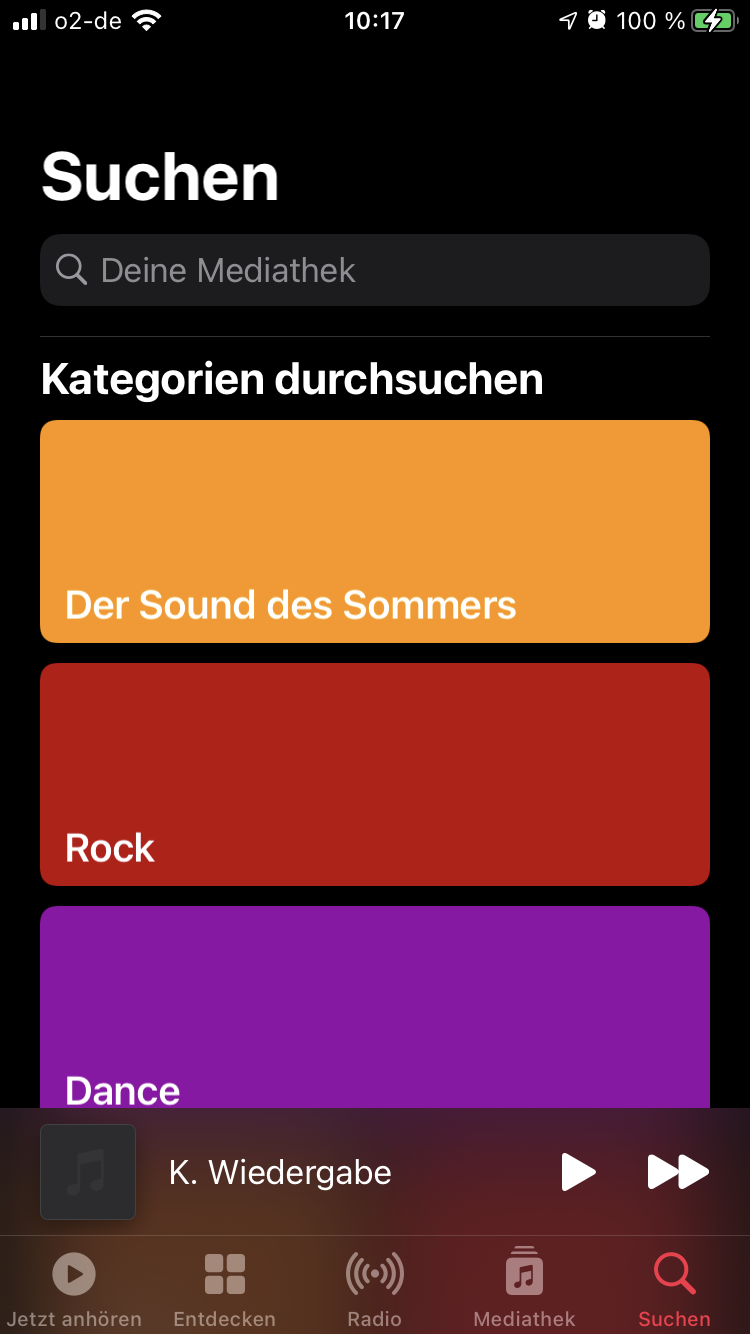The width and height of the screenshot is (750, 1334).
Task: Open the Radio tab
Action: point(375,1288)
